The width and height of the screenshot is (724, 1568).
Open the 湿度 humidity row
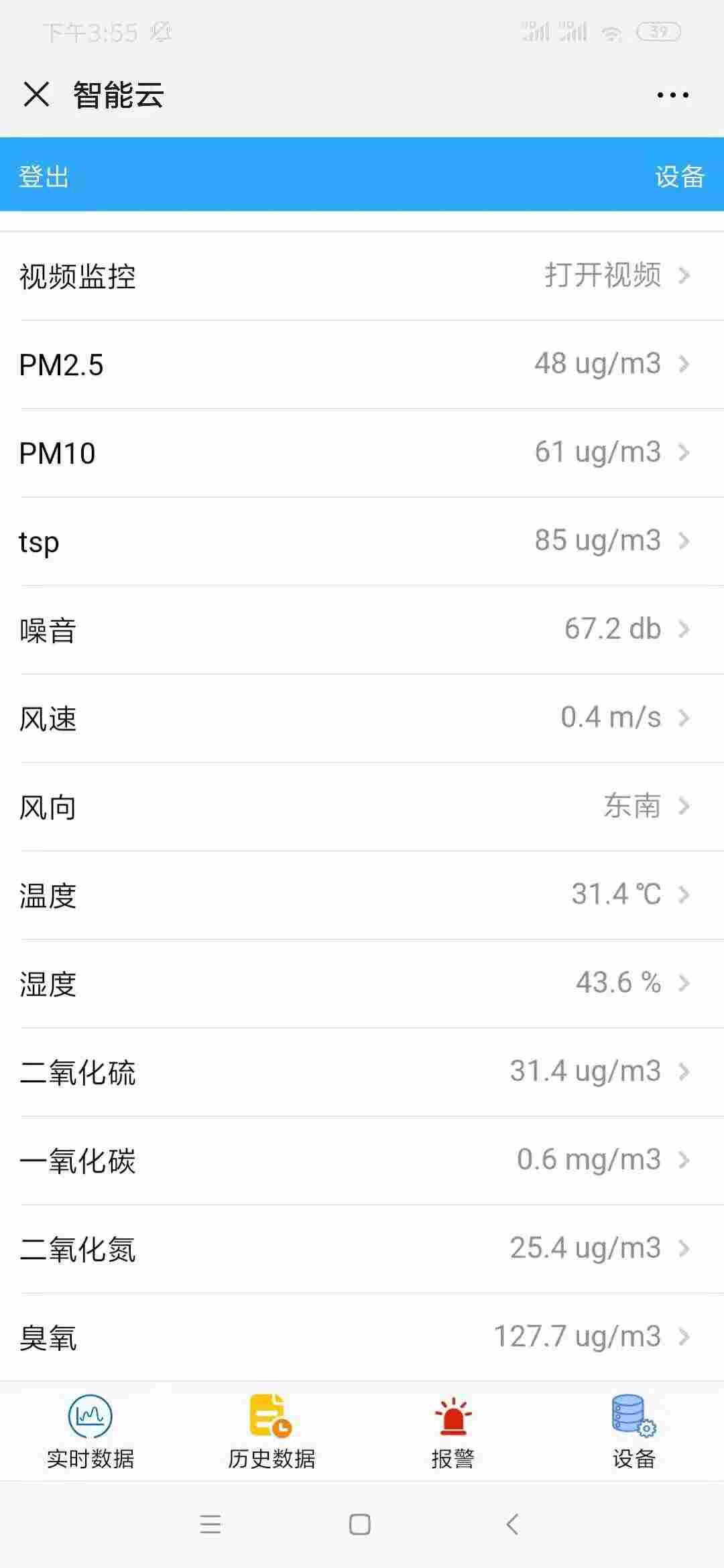point(362,983)
